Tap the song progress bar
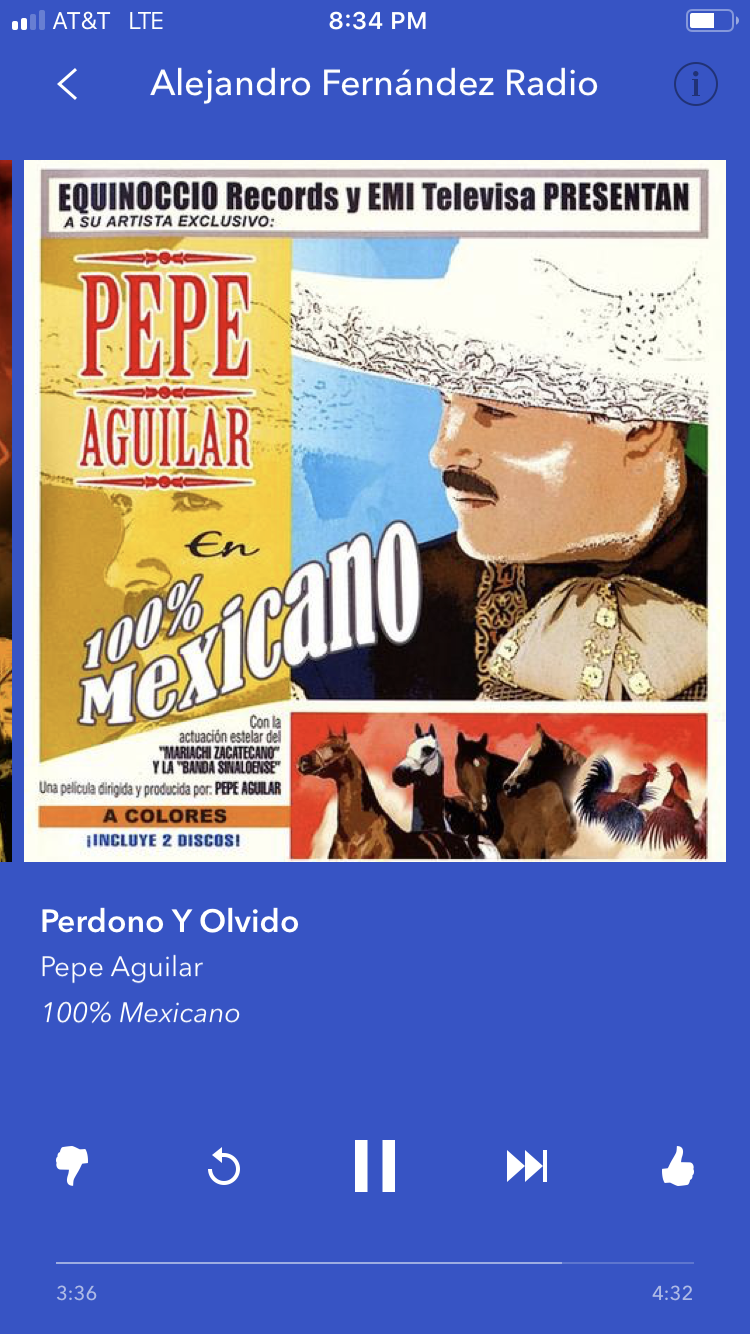750x1334 pixels. tap(375, 1263)
